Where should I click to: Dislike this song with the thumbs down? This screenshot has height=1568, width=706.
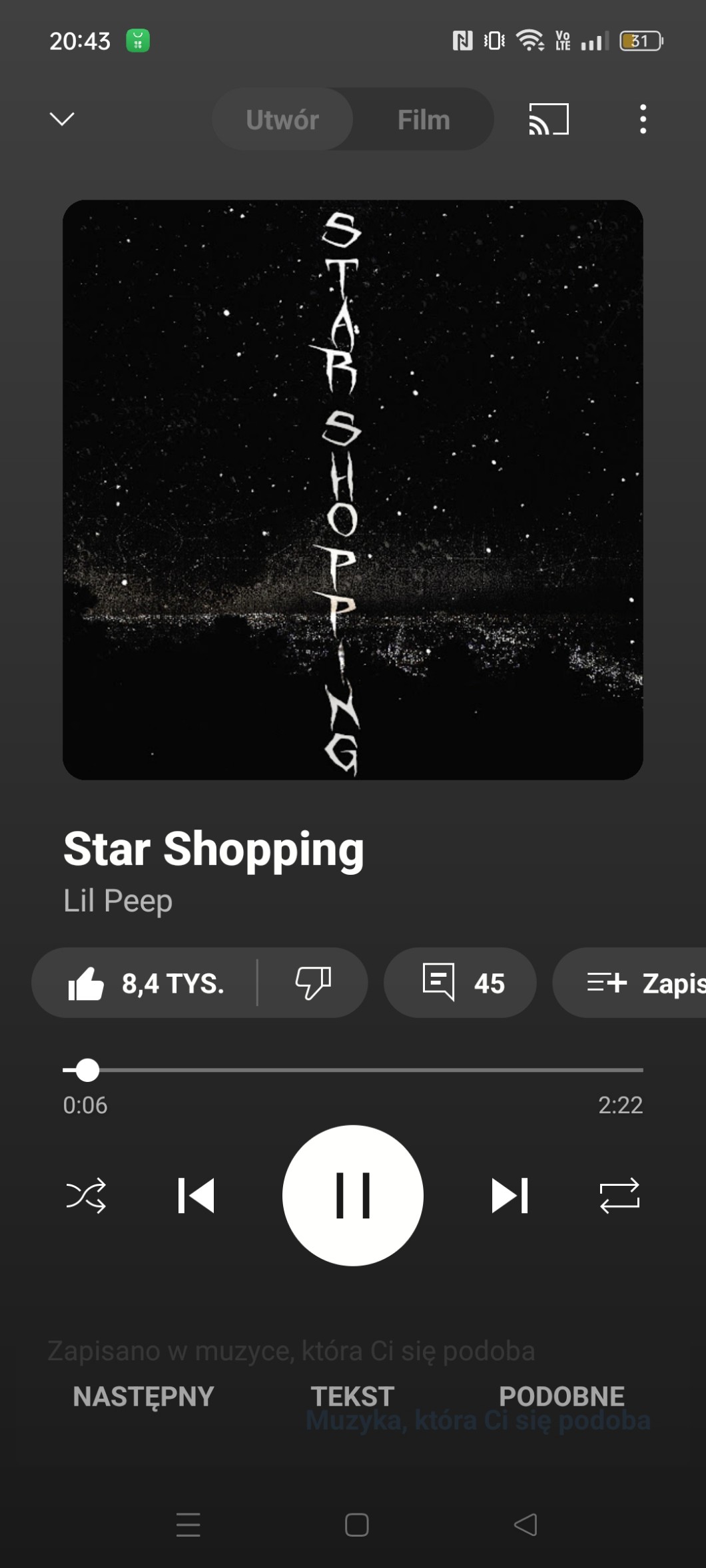(x=312, y=983)
